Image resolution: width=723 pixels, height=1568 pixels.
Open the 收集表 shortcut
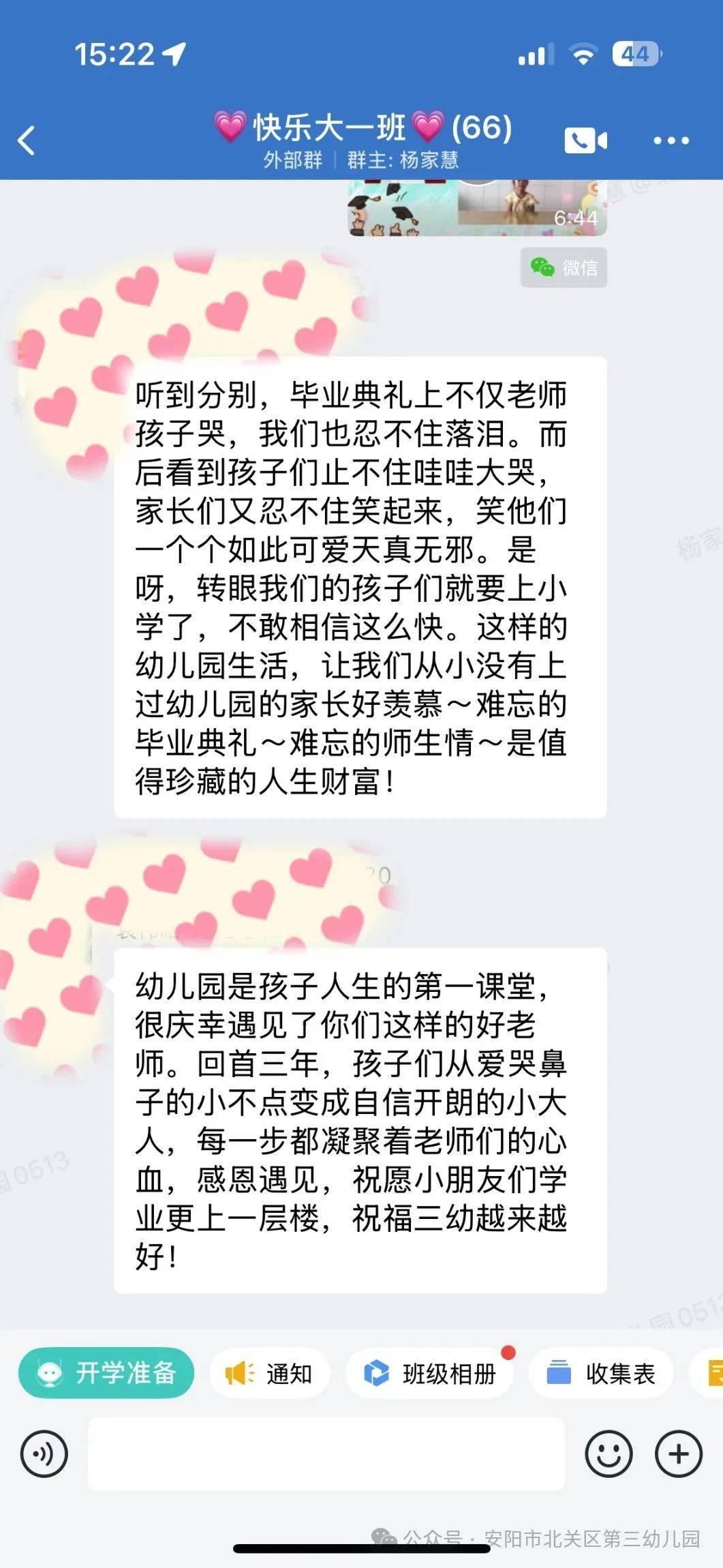[x=601, y=1373]
